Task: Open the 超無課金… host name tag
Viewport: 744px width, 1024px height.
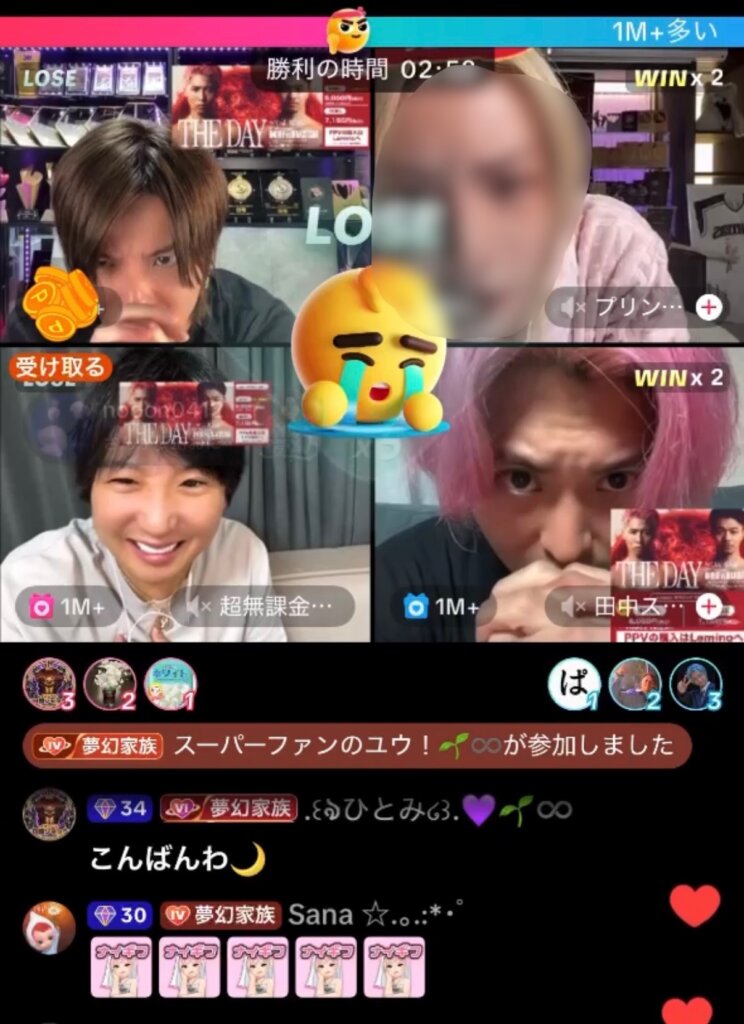Action: 263,606
